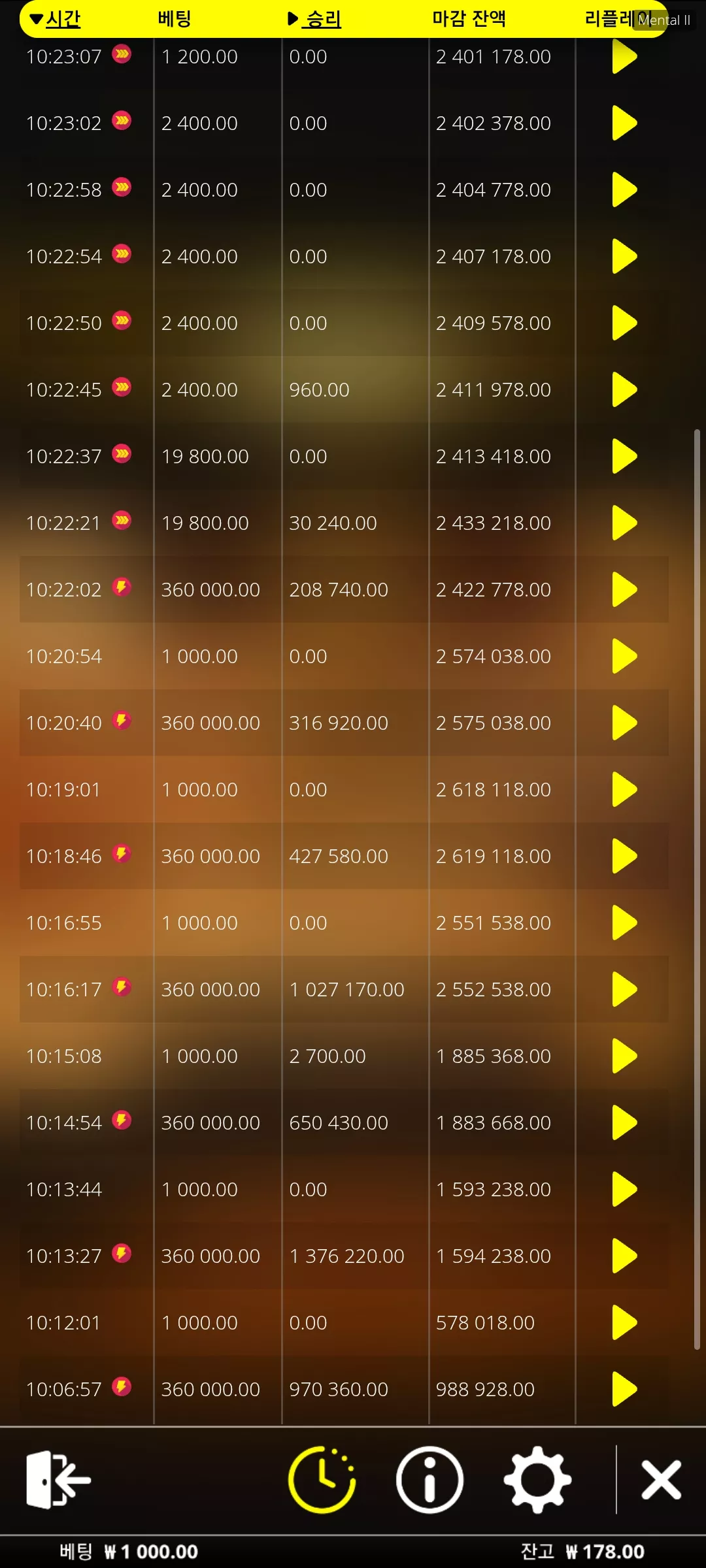Play the replay for the 10:13:27 round
706x1568 pixels.
624,1256
